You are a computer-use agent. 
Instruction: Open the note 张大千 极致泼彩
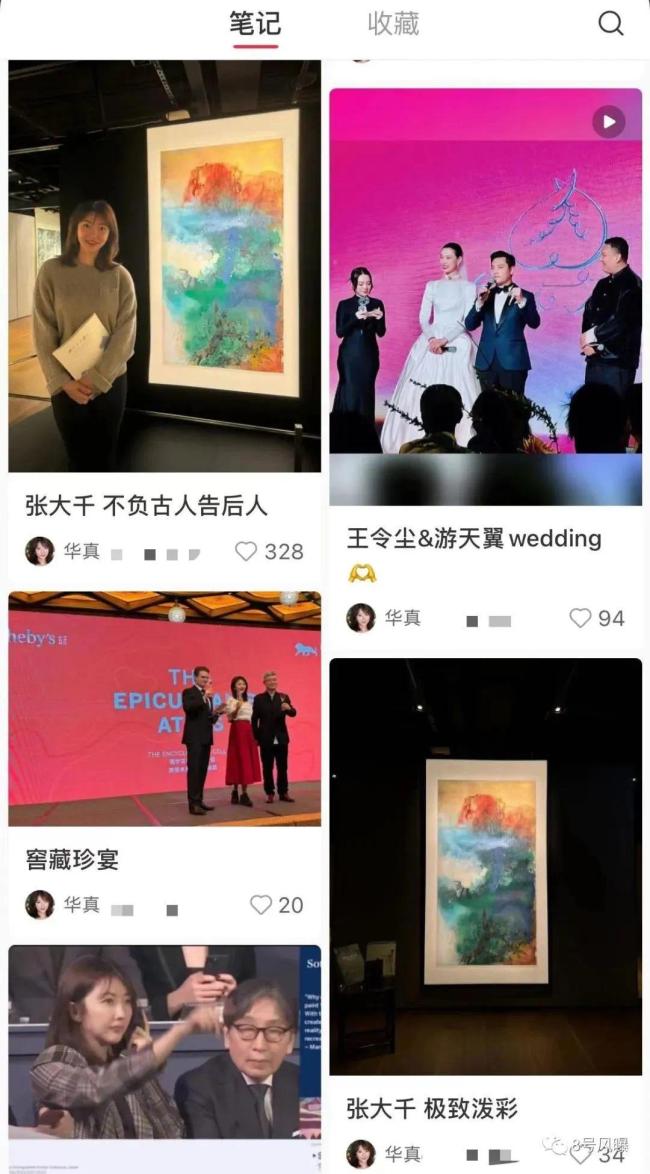click(x=485, y=866)
